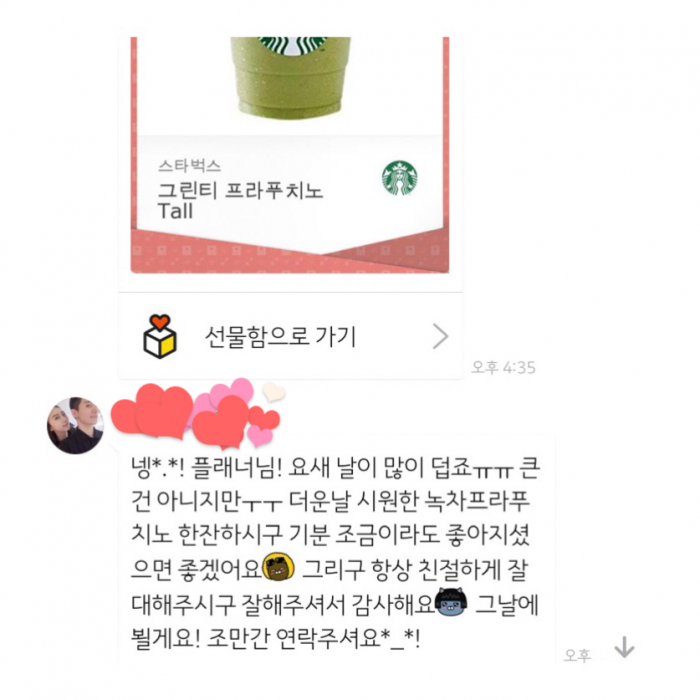This screenshot has height=700, width=700.
Task: Jump to latest message with down arrow
Action: [x=624, y=648]
